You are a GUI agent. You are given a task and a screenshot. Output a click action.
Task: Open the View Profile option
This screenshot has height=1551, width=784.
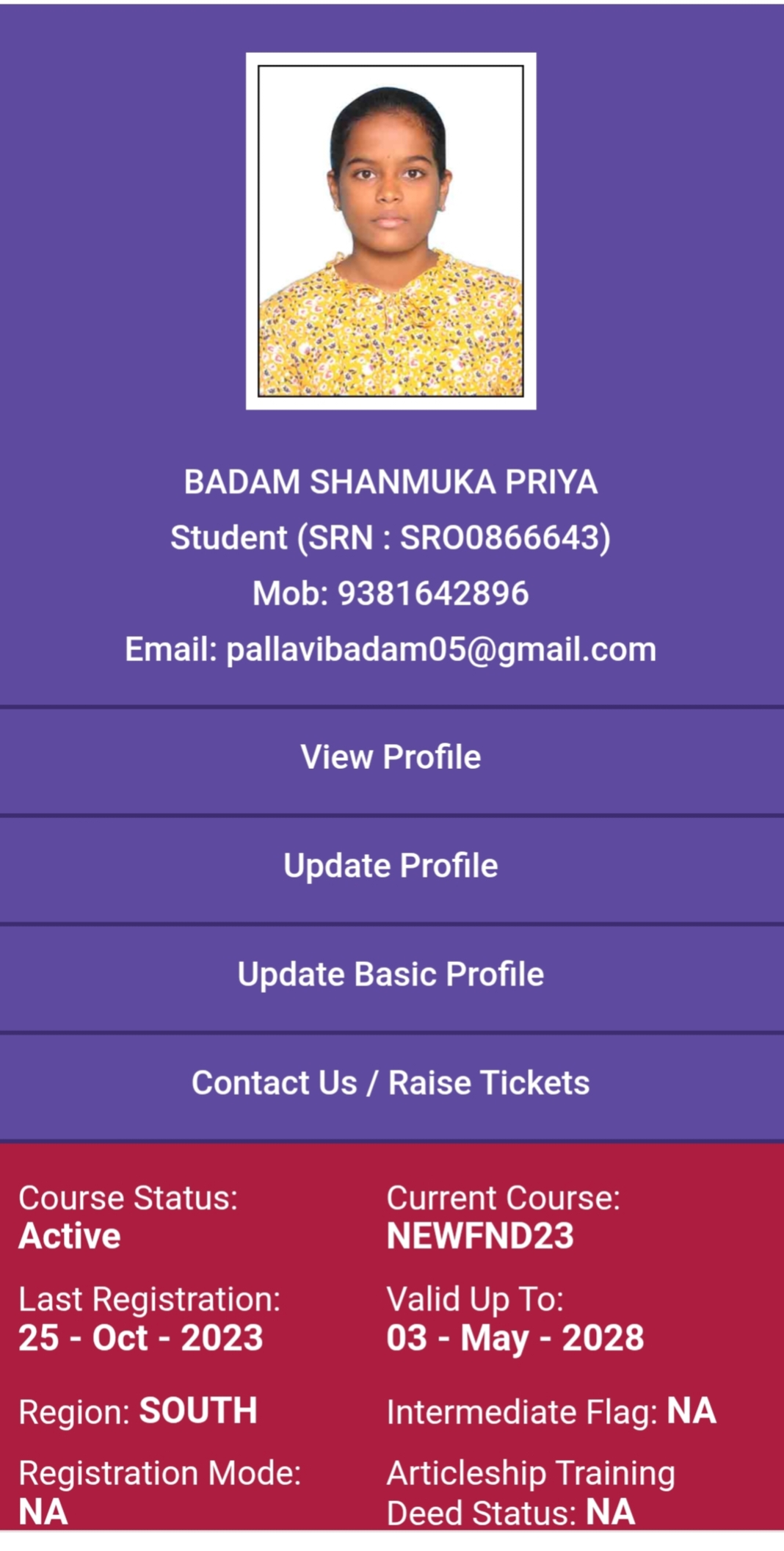pos(391,757)
